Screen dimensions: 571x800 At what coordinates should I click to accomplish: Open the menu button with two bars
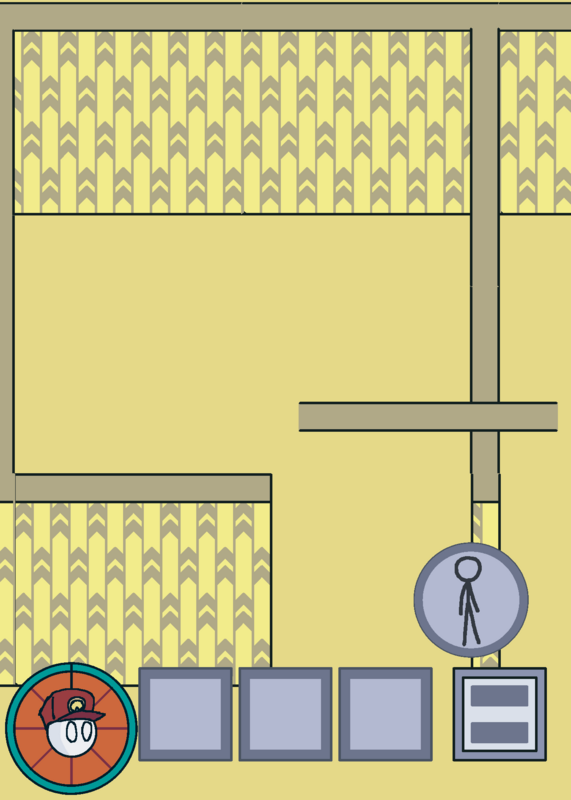coord(500,714)
